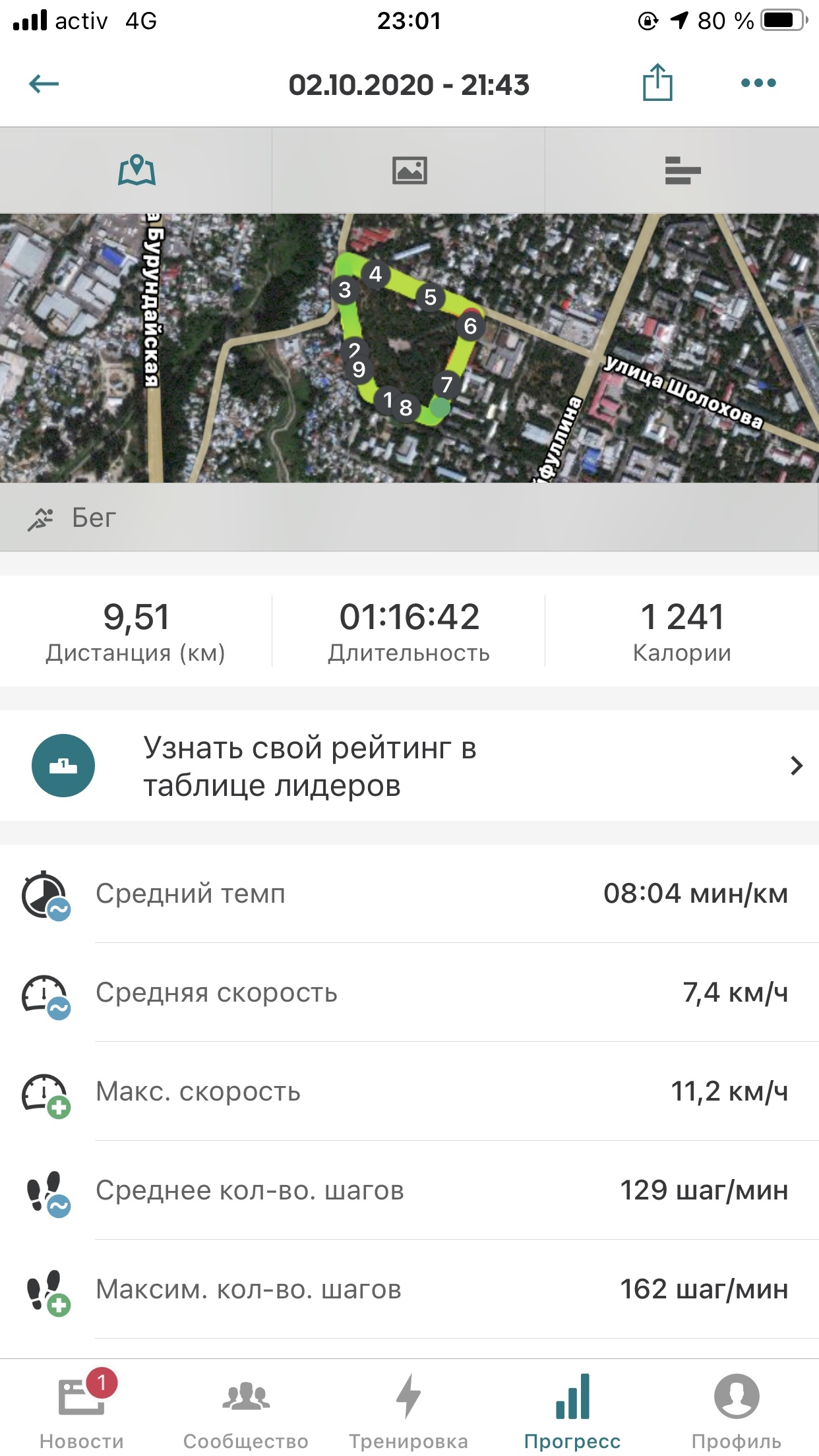Open the three-dot overflow menu
Viewport: 819px width, 1456px height.
point(758,83)
